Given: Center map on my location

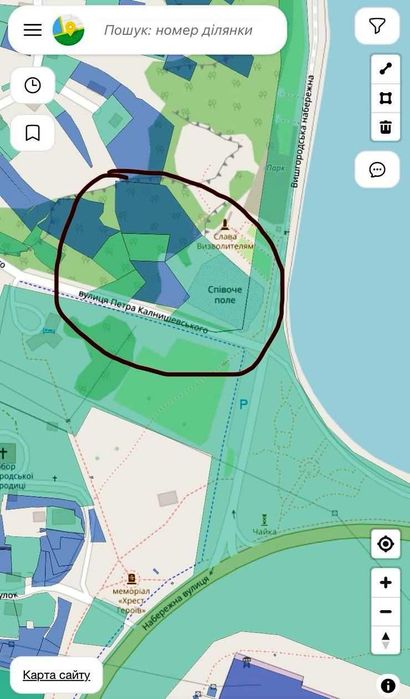Looking at the screenshot, I should click(x=385, y=544).
